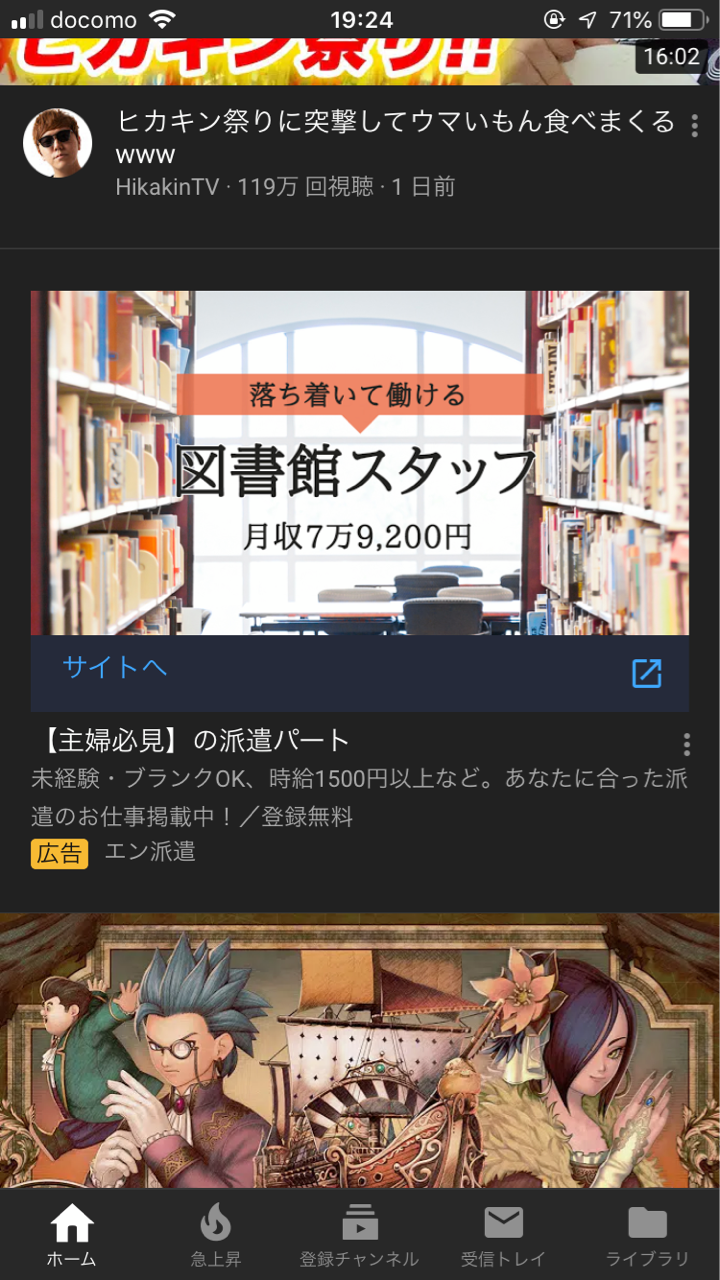Viewport: 720px width, 1280px height.
Task: Open the 図書館スタッフ ad banner
Action: tap(360, 463)
